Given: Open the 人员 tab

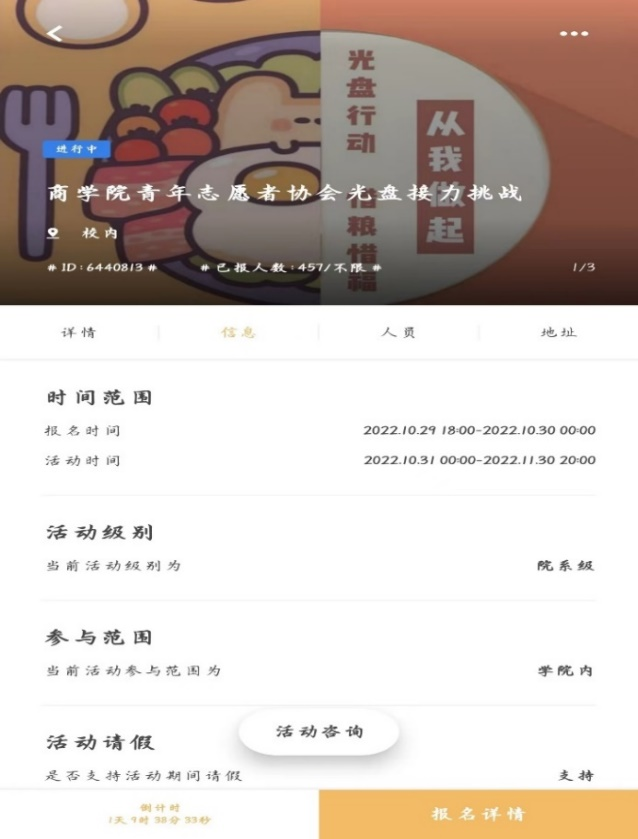Looking at the screenshot, I should tap(398, 333).
